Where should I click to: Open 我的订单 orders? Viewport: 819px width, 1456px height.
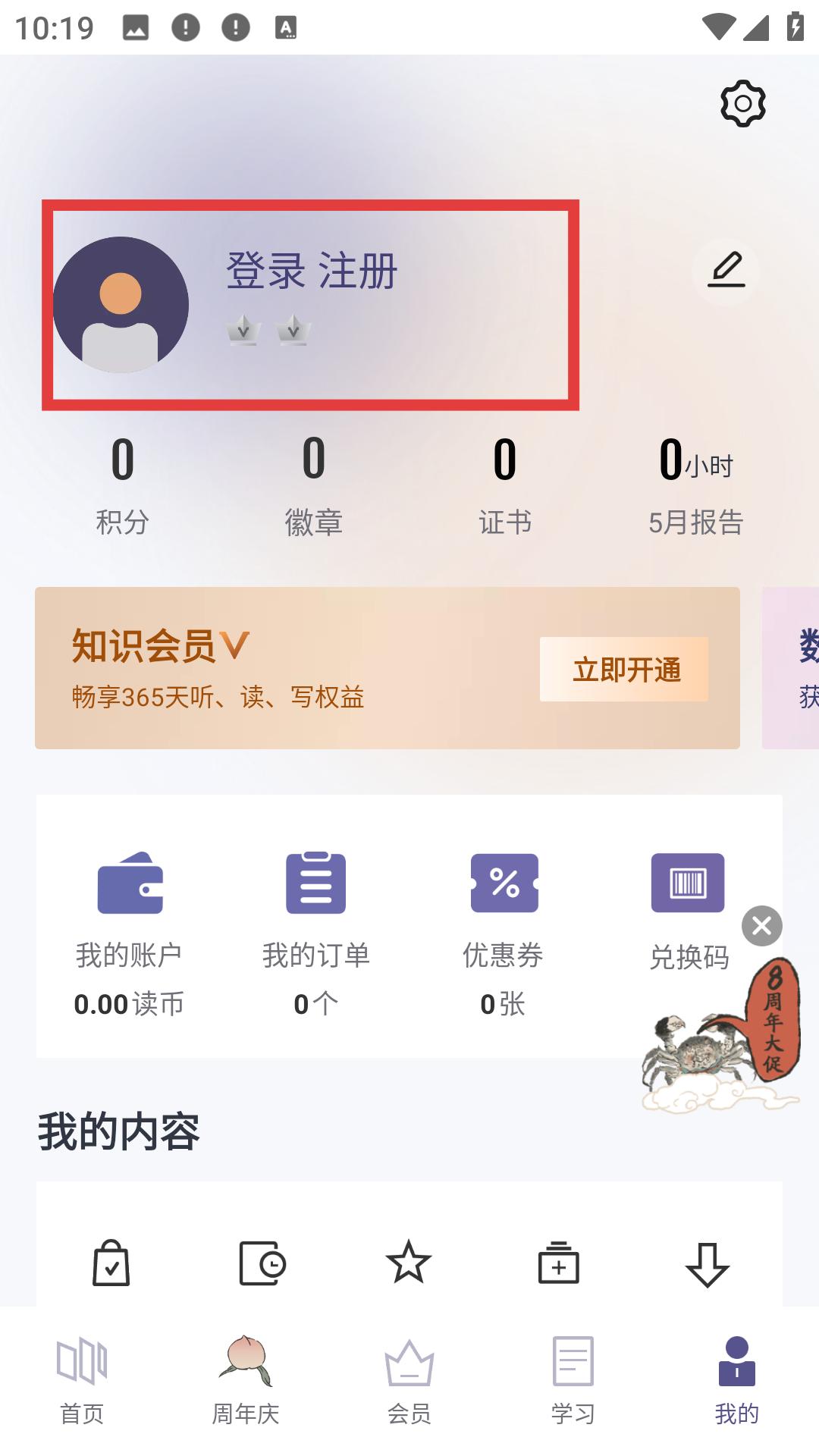tap(315, 931)
